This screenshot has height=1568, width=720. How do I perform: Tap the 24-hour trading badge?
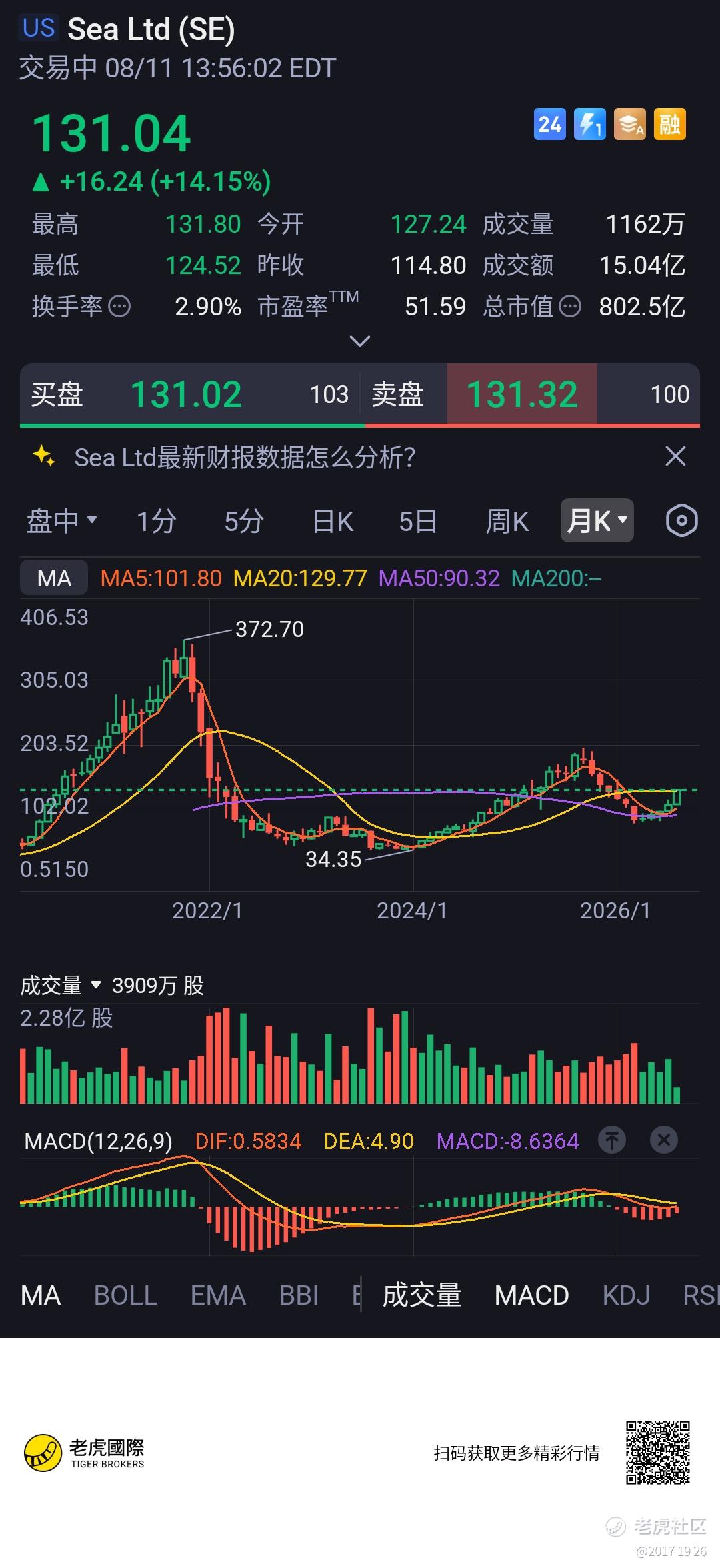(550, 124)
